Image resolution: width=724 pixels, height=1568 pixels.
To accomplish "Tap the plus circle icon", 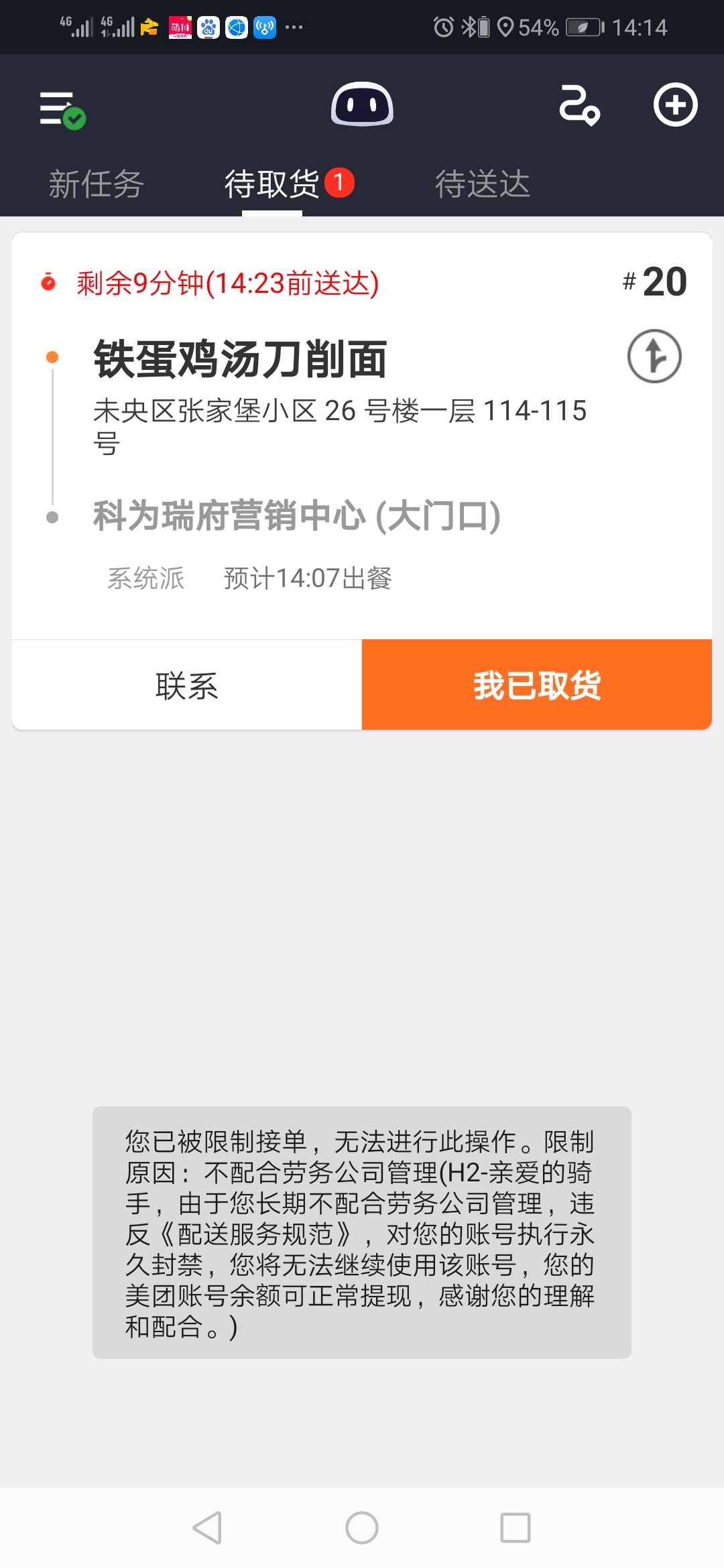I will (675, 105).
